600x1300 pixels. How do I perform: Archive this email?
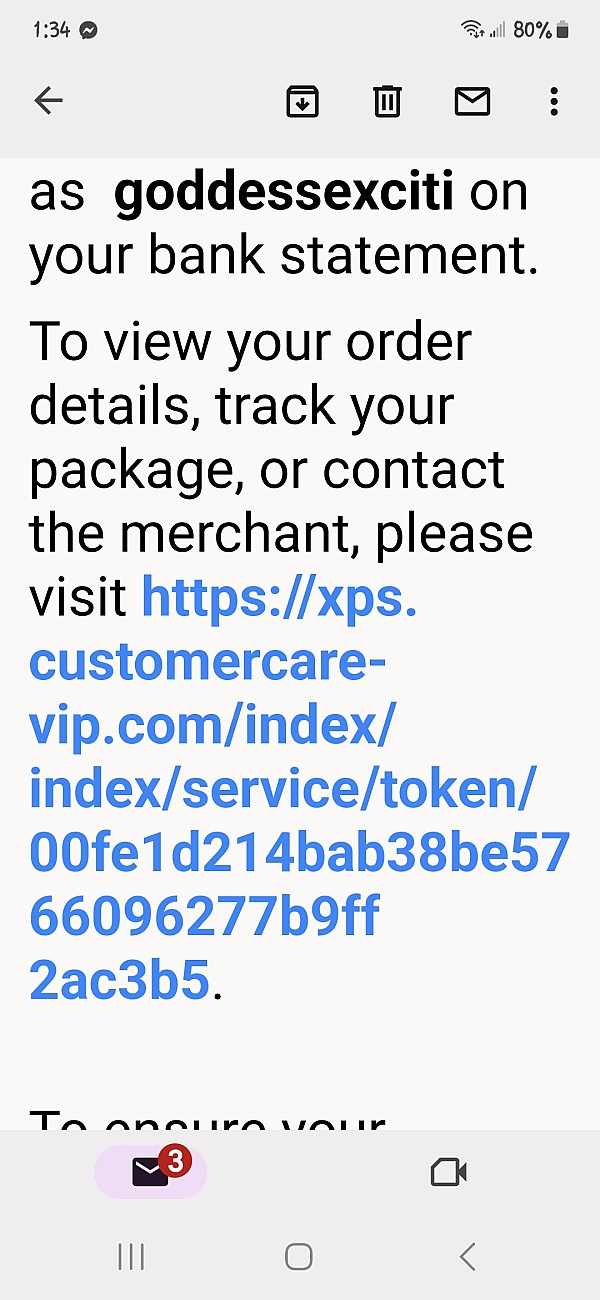[x=302, y=101]
